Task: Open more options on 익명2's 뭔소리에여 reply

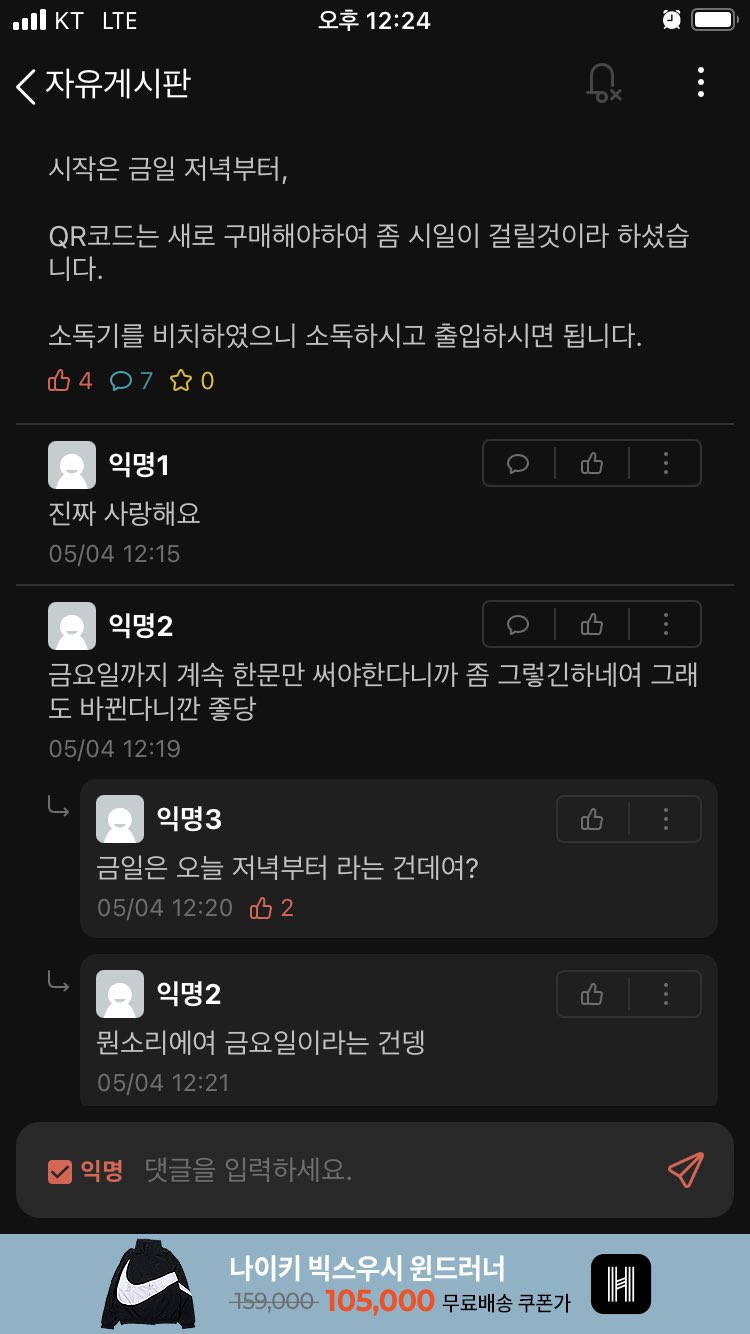Action: (666, 993)
